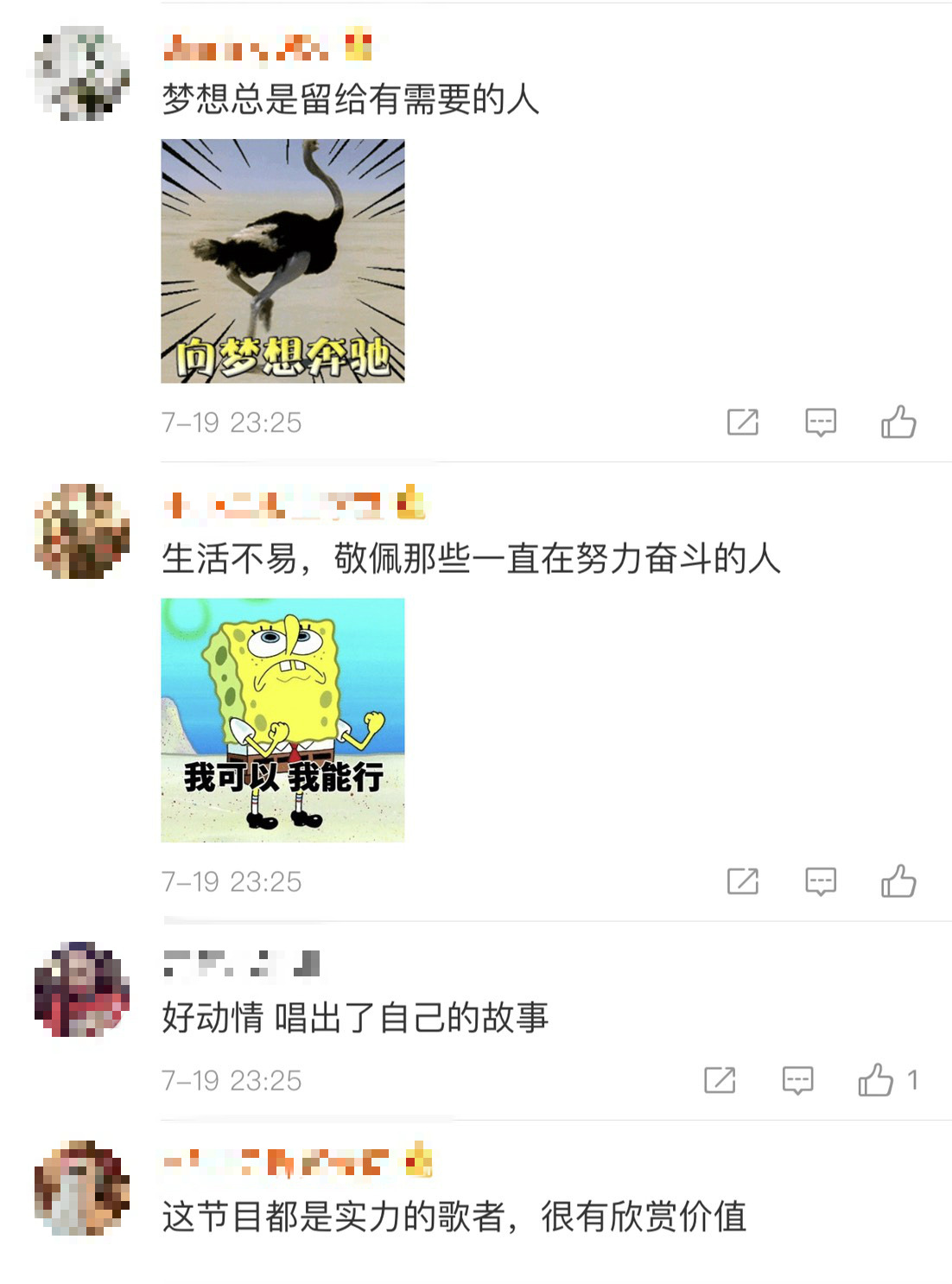This screenshot has height=1284, width=952.
Task: View the SpongeBob "我可以 我能行" image
Action: [x=282, y=720]
